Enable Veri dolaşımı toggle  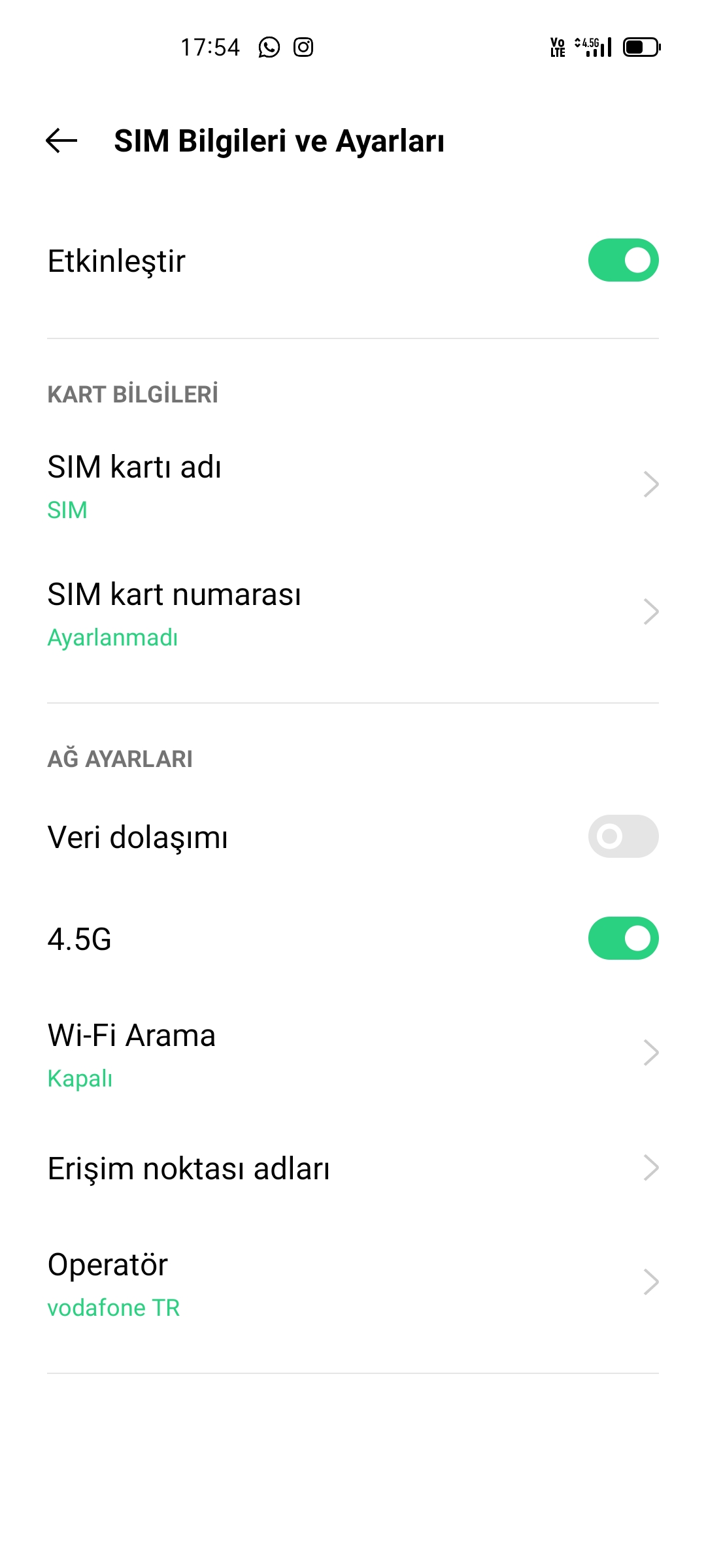tap(623, 836)
